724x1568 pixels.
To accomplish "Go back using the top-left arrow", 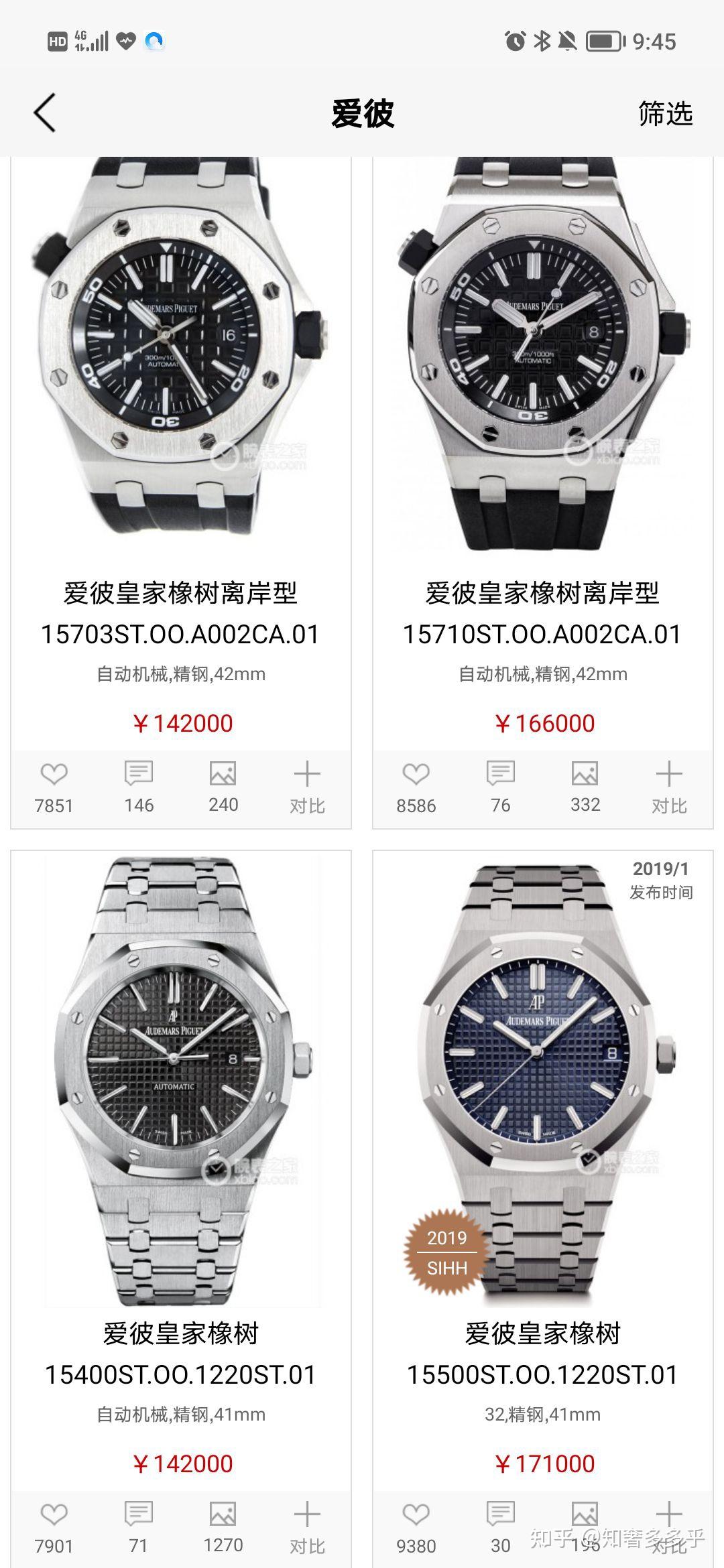I will (45, 113).
